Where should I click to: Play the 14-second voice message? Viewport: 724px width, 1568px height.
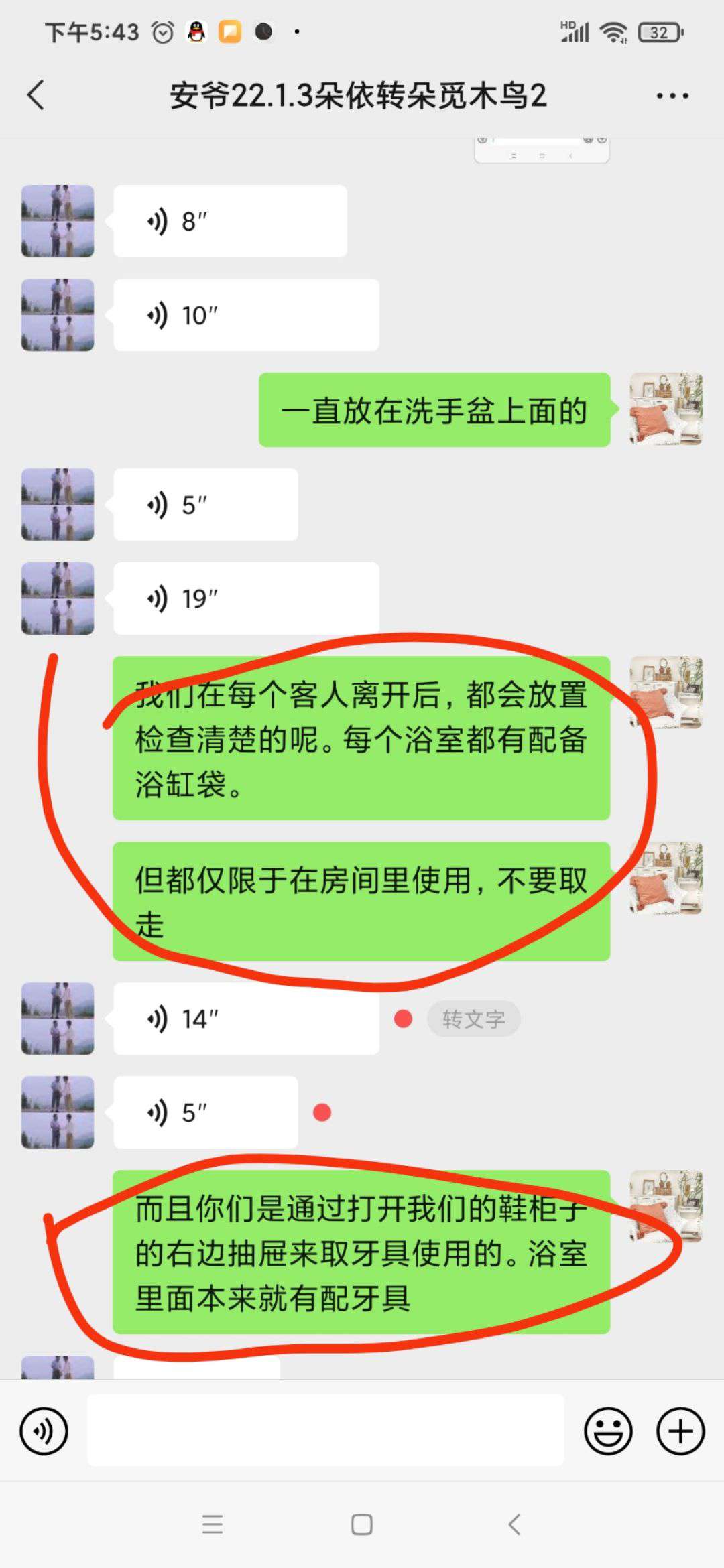245,1019
